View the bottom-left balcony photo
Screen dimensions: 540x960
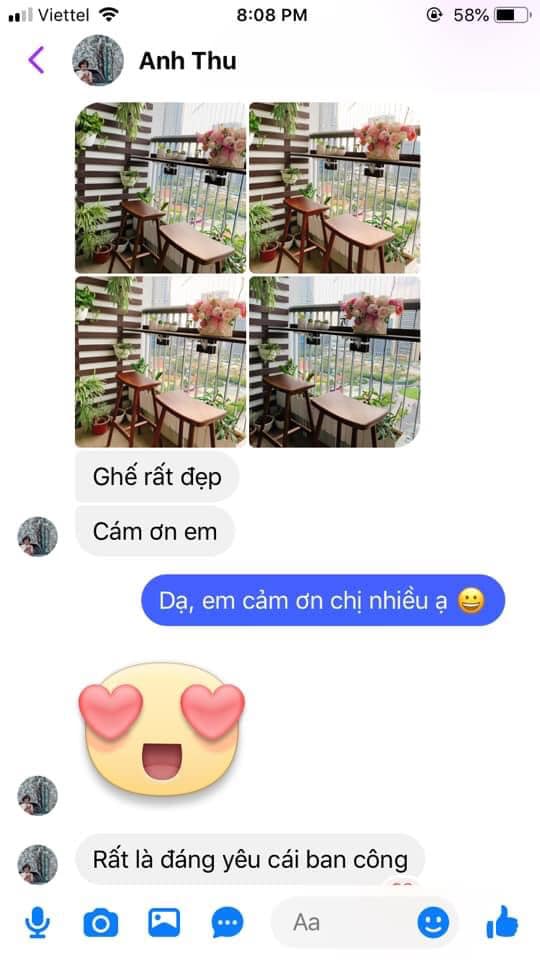tap(160, 361)
